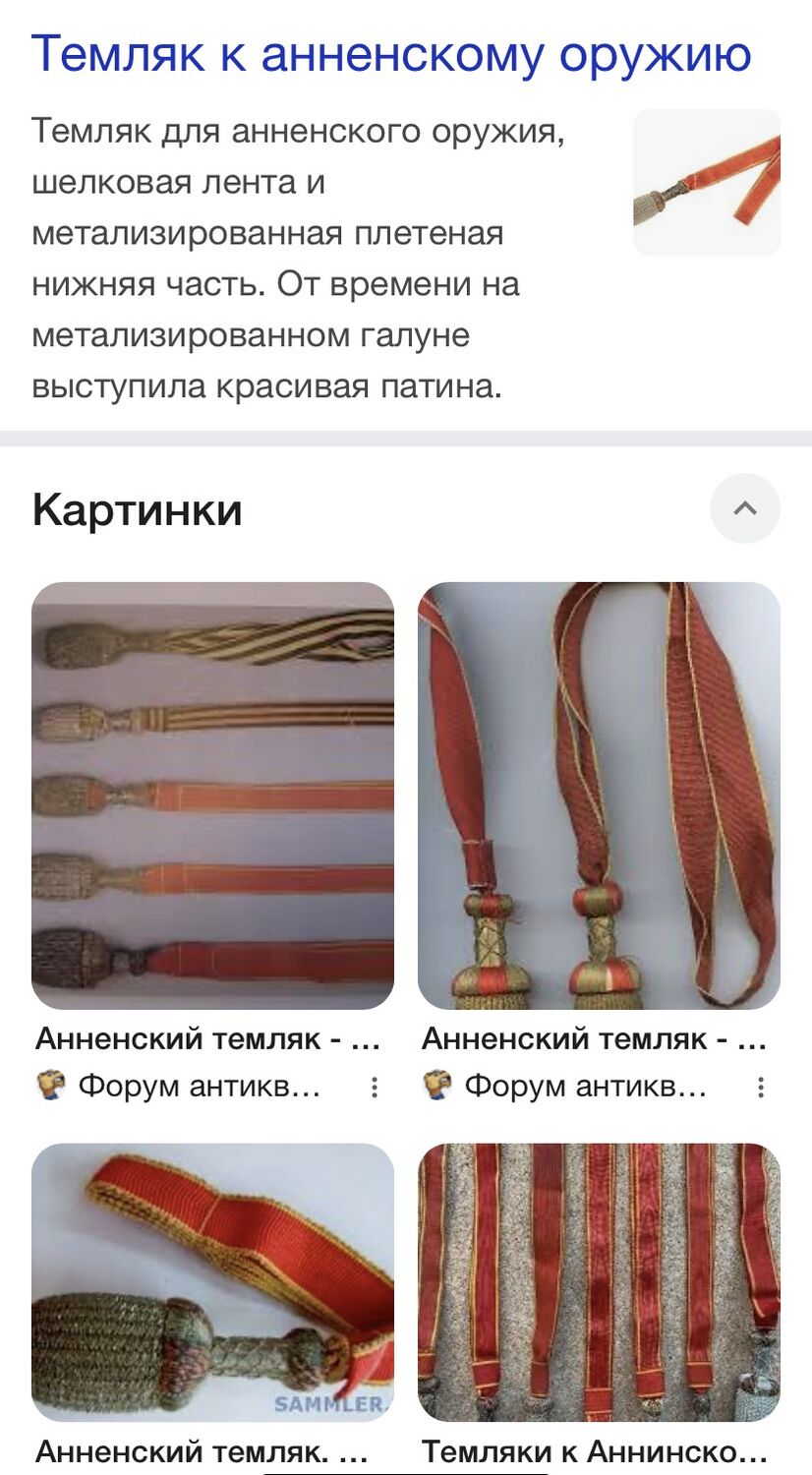Open options for the first 'Форум антикв…' image
812x1475 pixels.
pyautogui.click(x=375, y=1087)
